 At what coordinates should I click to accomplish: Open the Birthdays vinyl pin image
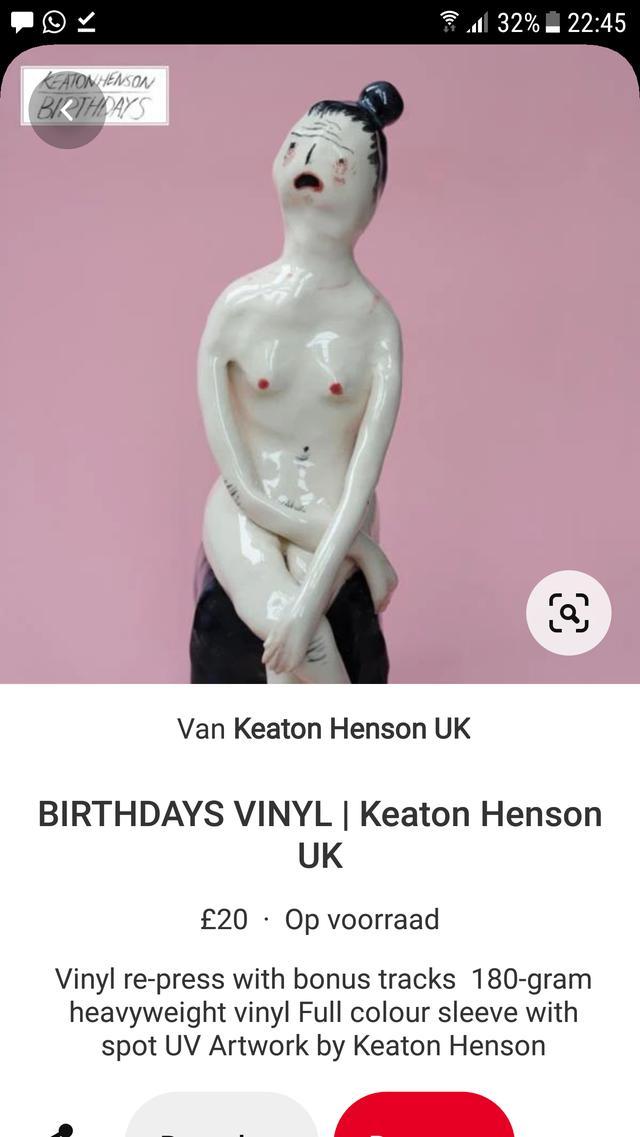[320, 380]
